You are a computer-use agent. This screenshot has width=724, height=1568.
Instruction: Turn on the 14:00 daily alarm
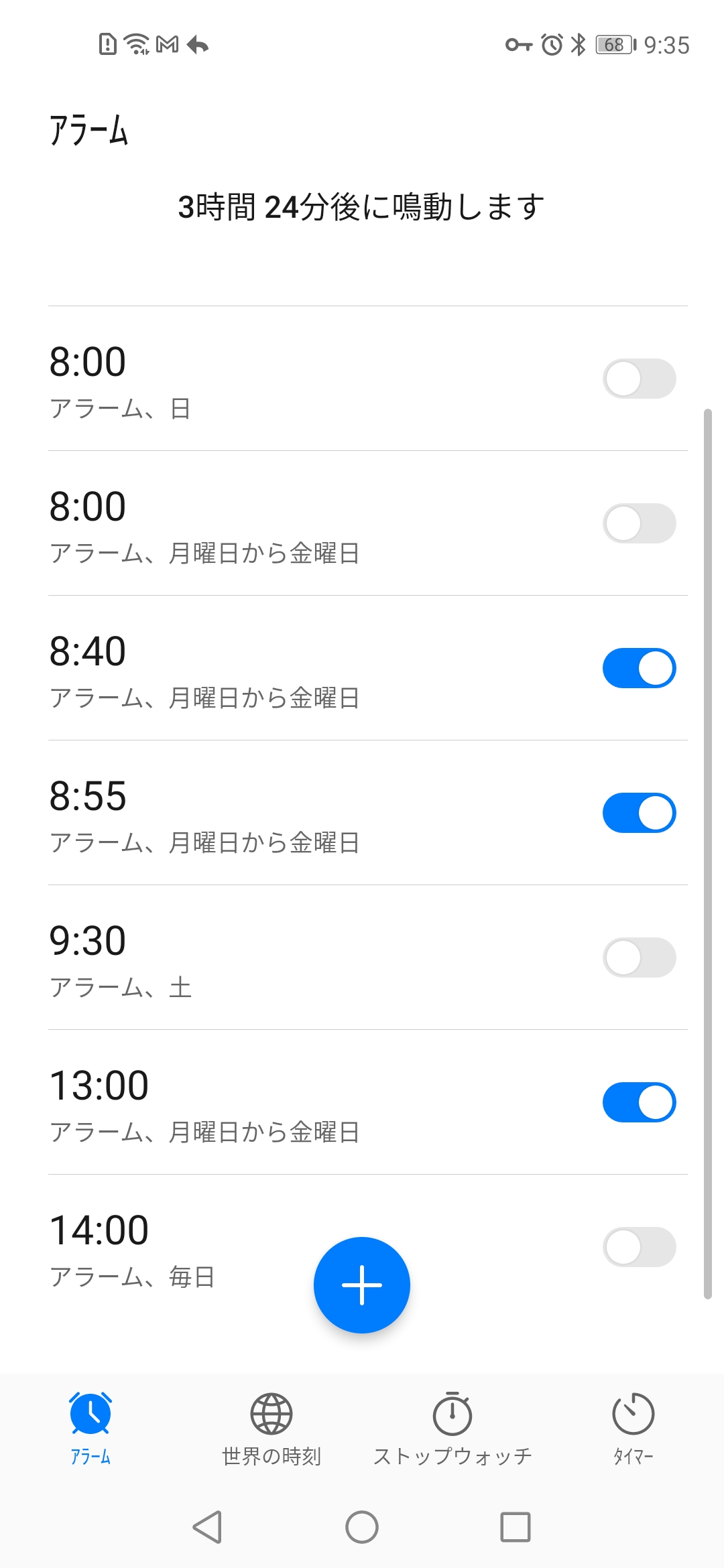pos(639,1247)
